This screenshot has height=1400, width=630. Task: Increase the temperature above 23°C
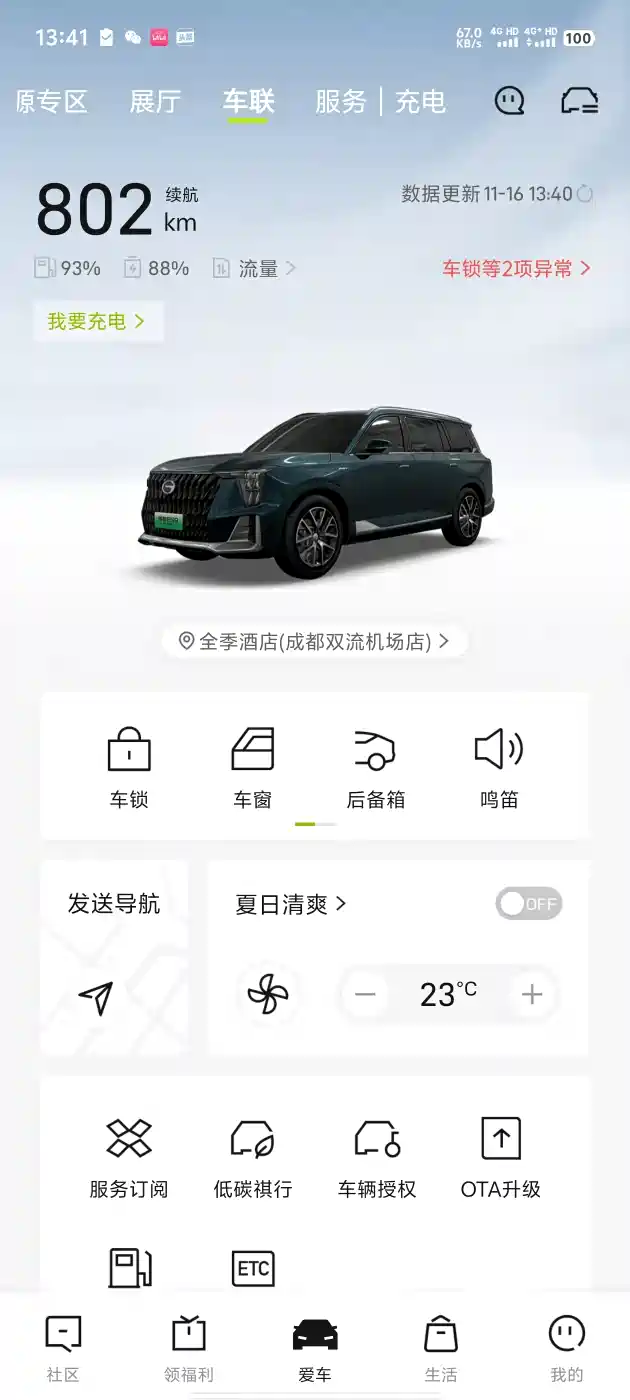[532, 994]
